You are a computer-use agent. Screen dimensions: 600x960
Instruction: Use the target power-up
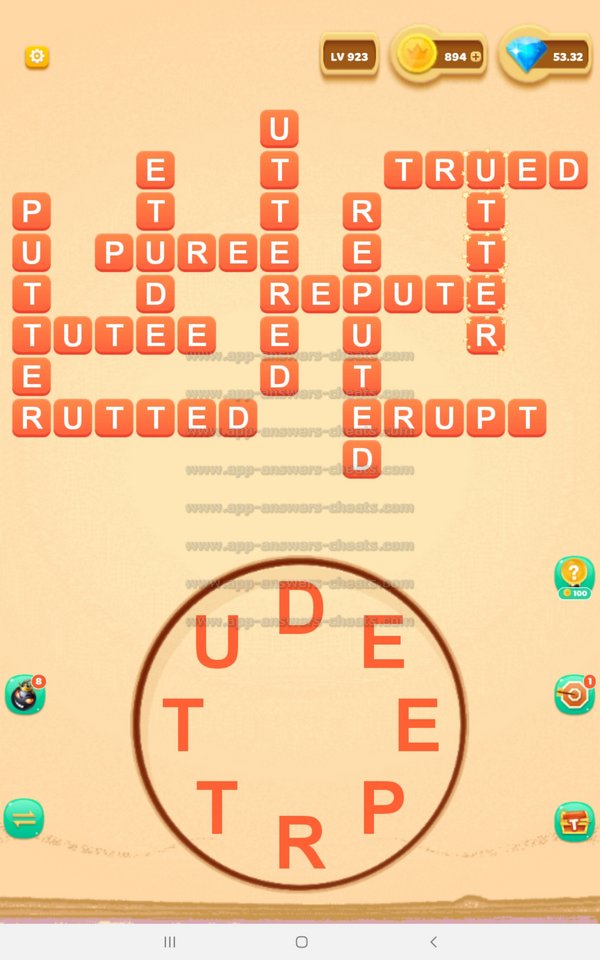tap(574, 694)
